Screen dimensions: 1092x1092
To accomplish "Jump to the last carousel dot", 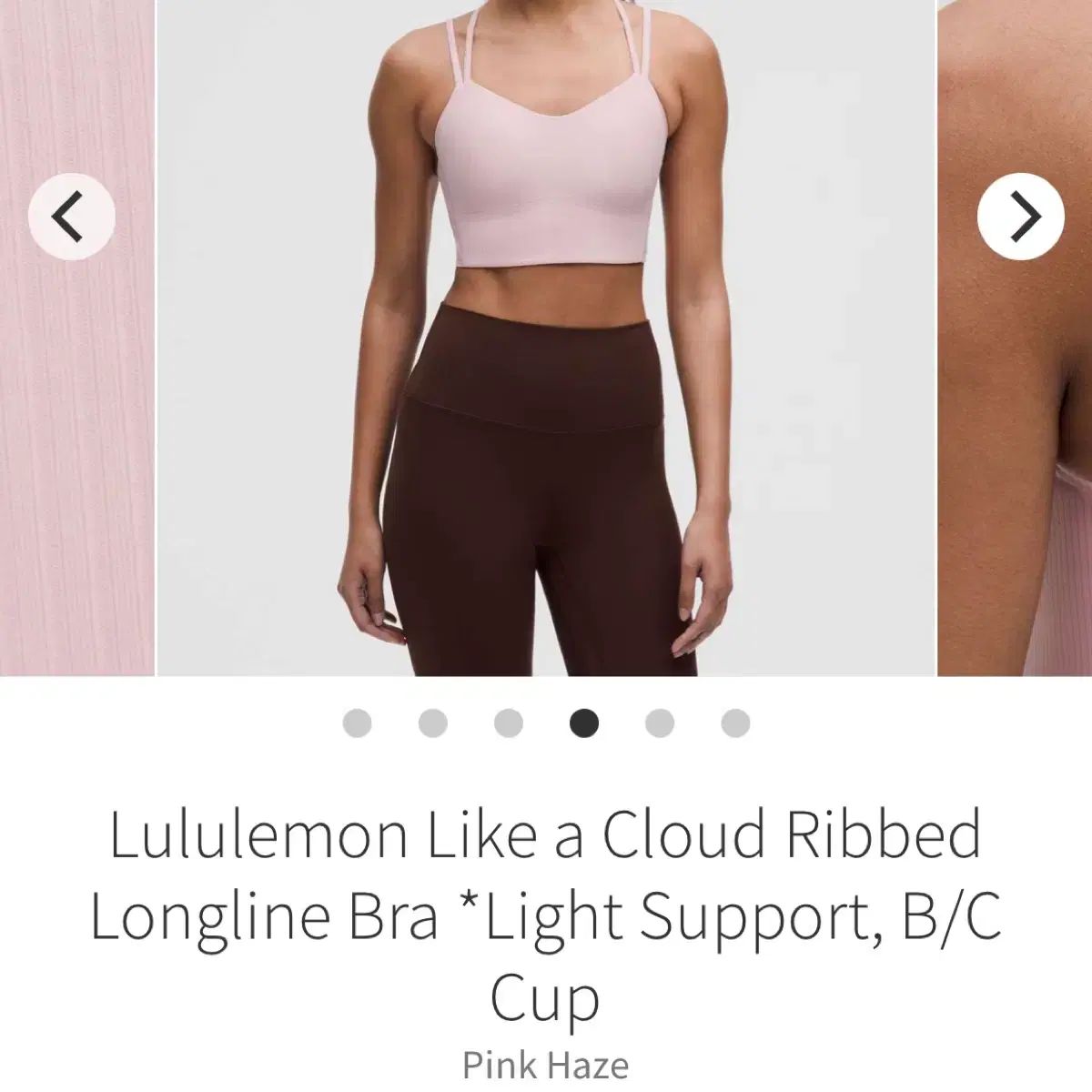I will pos(735,723).
